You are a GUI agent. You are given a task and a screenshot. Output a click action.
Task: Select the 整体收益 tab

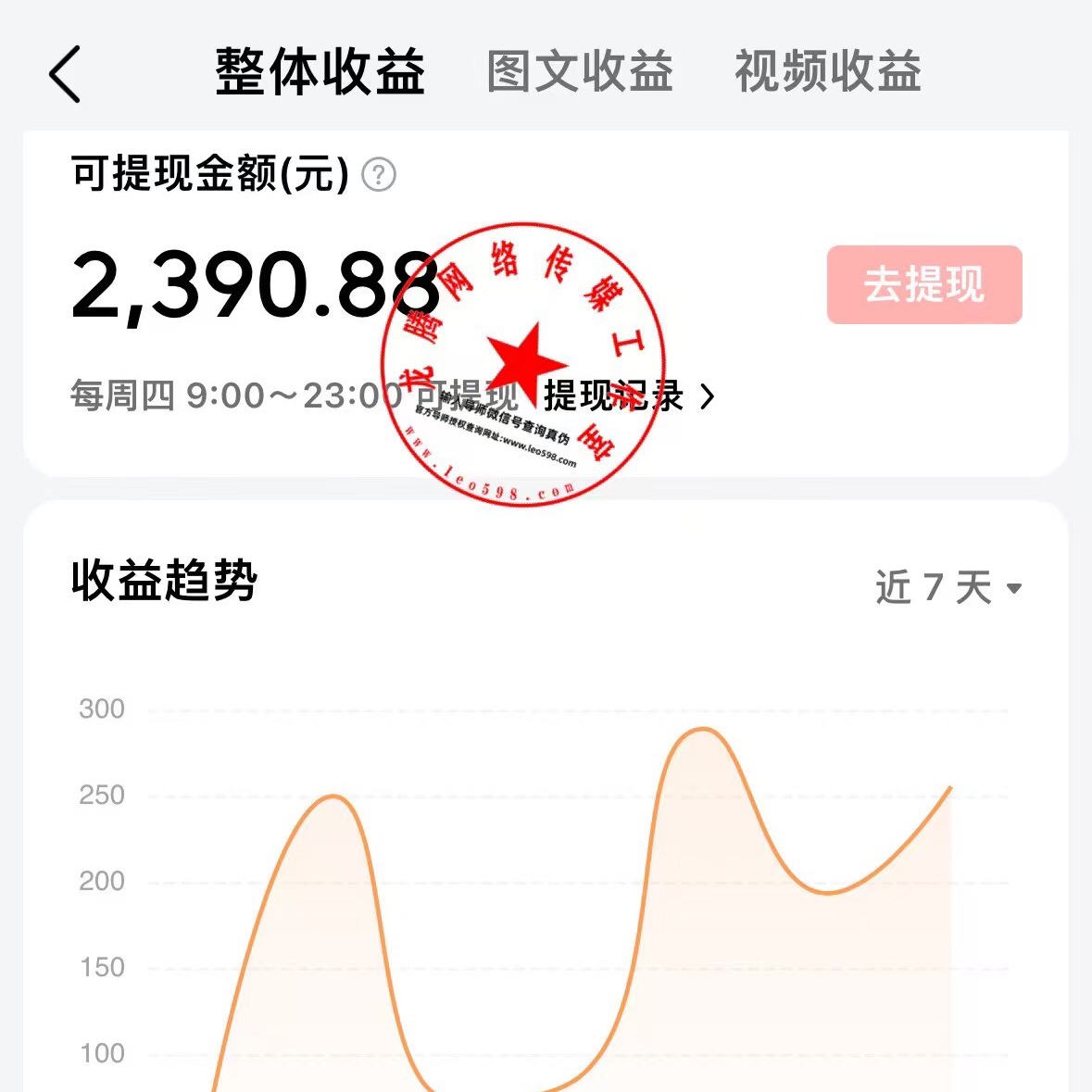320,72
